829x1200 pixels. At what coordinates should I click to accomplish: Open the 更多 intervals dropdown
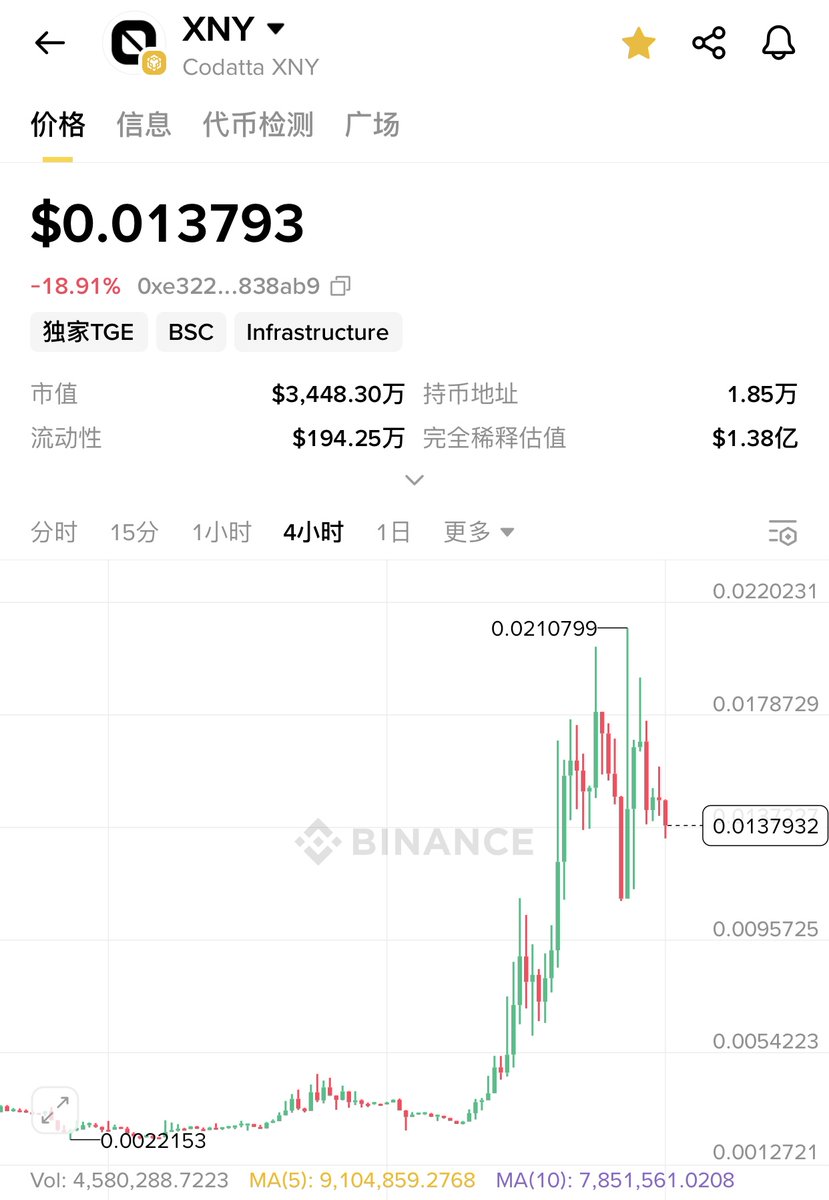(479, 532)
